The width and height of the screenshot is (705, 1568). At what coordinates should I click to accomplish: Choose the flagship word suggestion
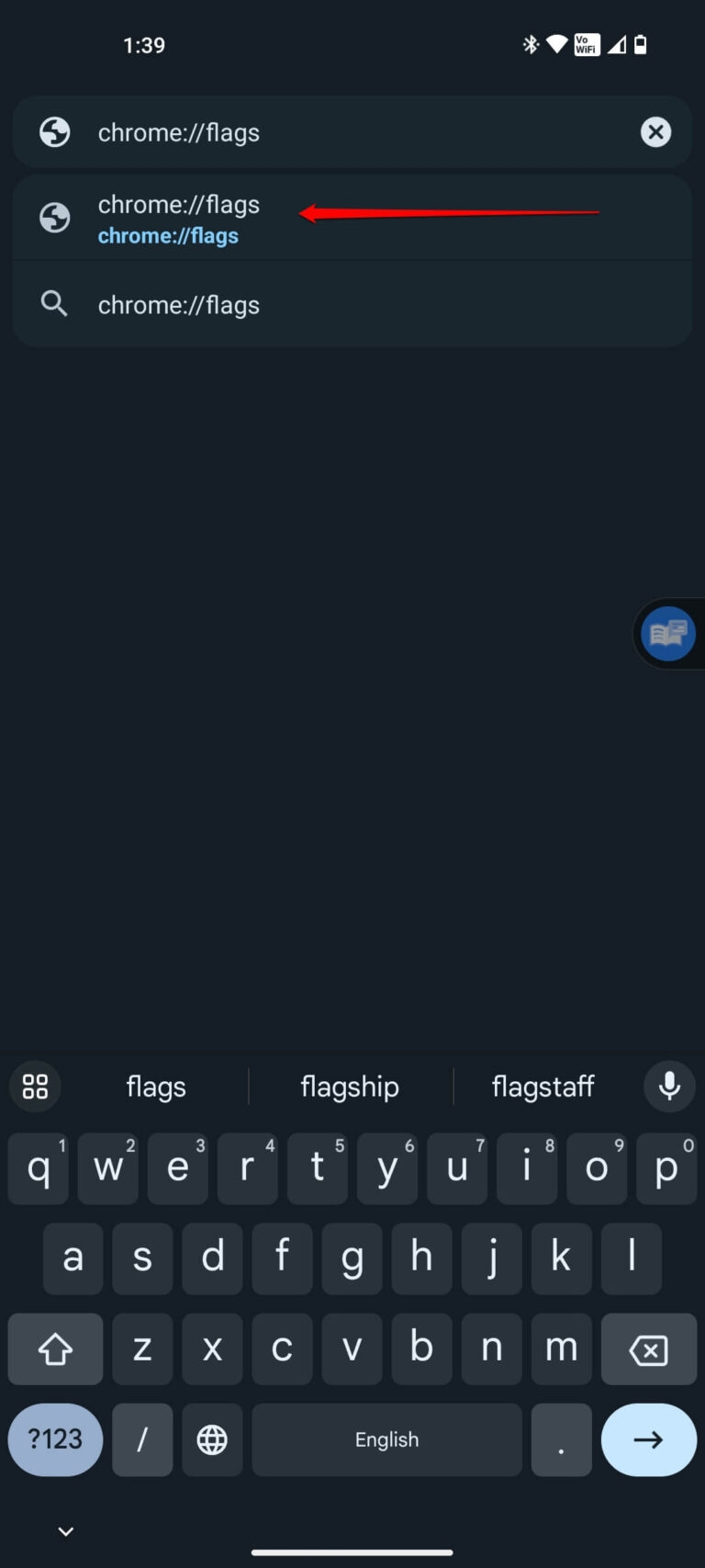click(350, 1087)
